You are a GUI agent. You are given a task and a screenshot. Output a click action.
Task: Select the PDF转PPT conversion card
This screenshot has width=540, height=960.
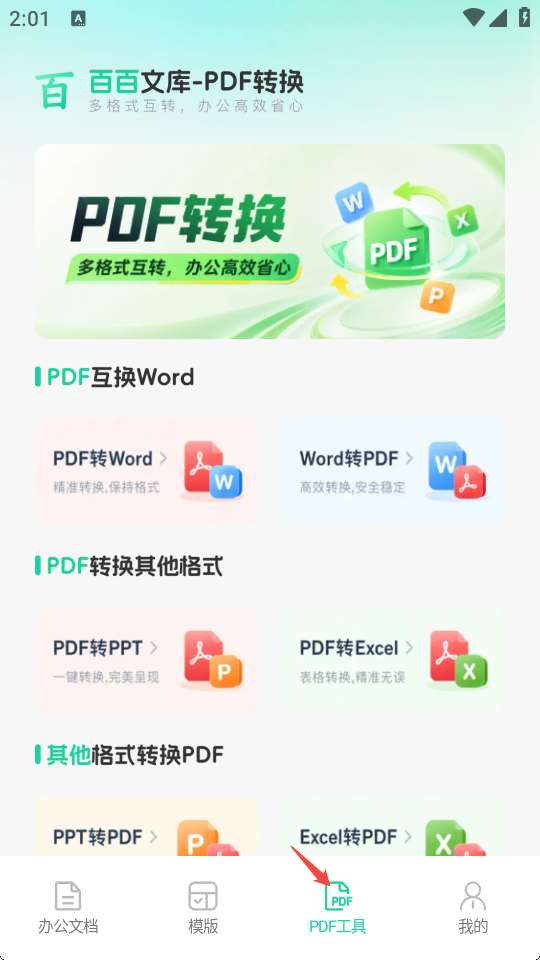click(x=147, y=660)
